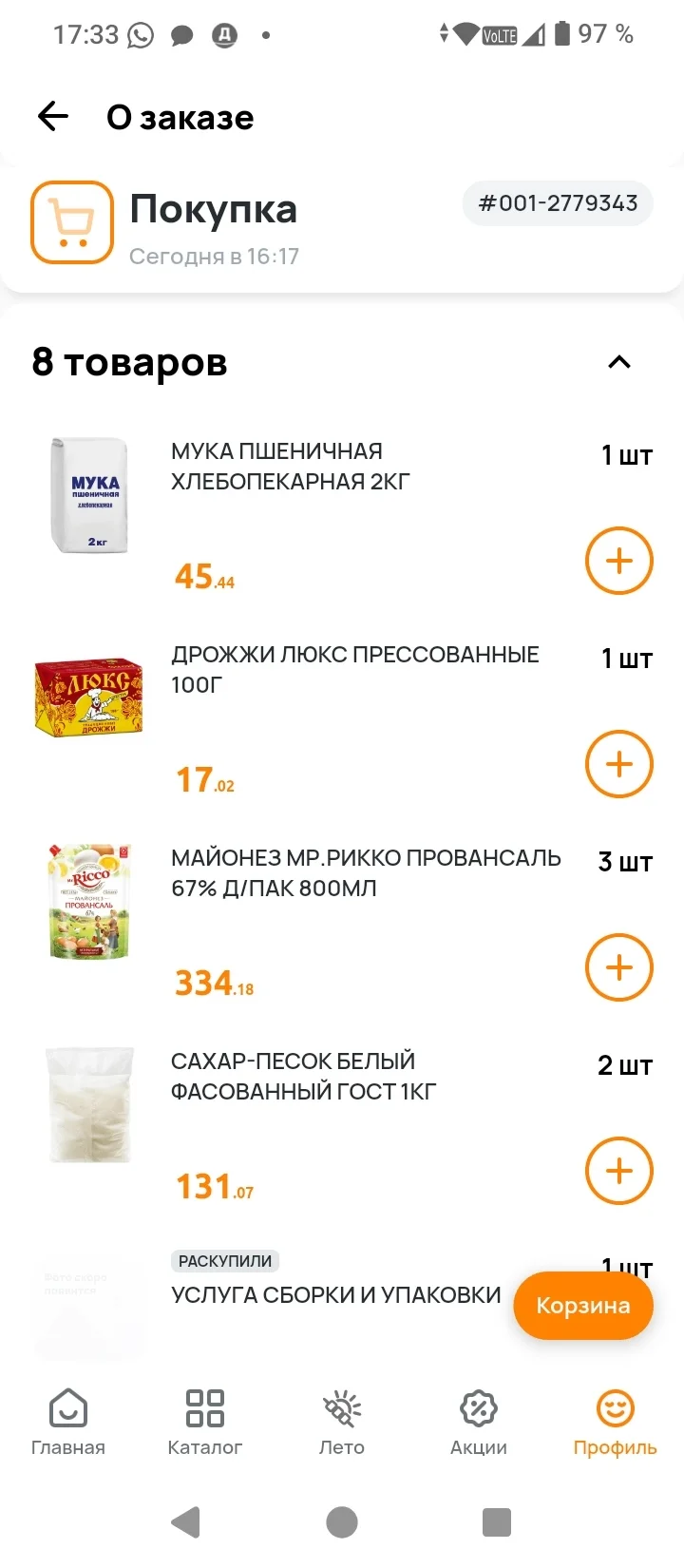The image size is (684, 1568).
Task: Add МАЙОНЕЗ МР.РИККО to the cart
Action: (618, 967)
